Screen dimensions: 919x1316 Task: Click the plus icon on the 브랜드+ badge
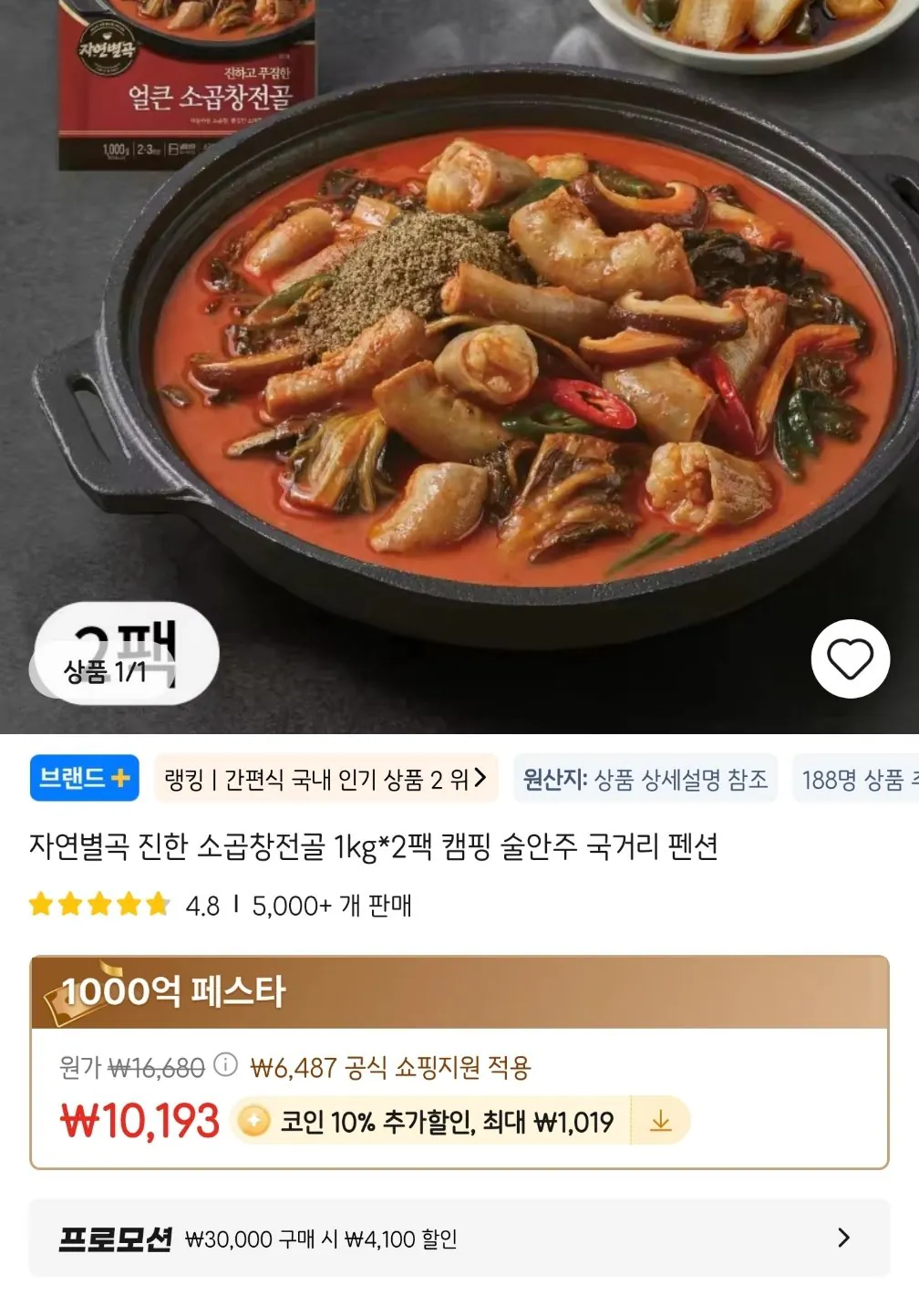pyautogui.click(x=120, y=779)
